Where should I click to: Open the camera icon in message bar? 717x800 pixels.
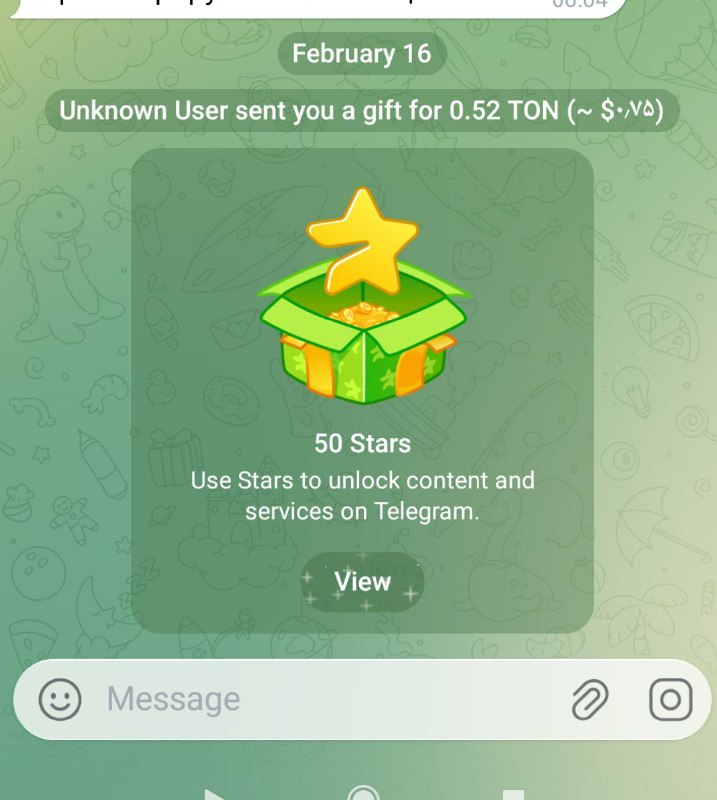[x=671, y=699]
